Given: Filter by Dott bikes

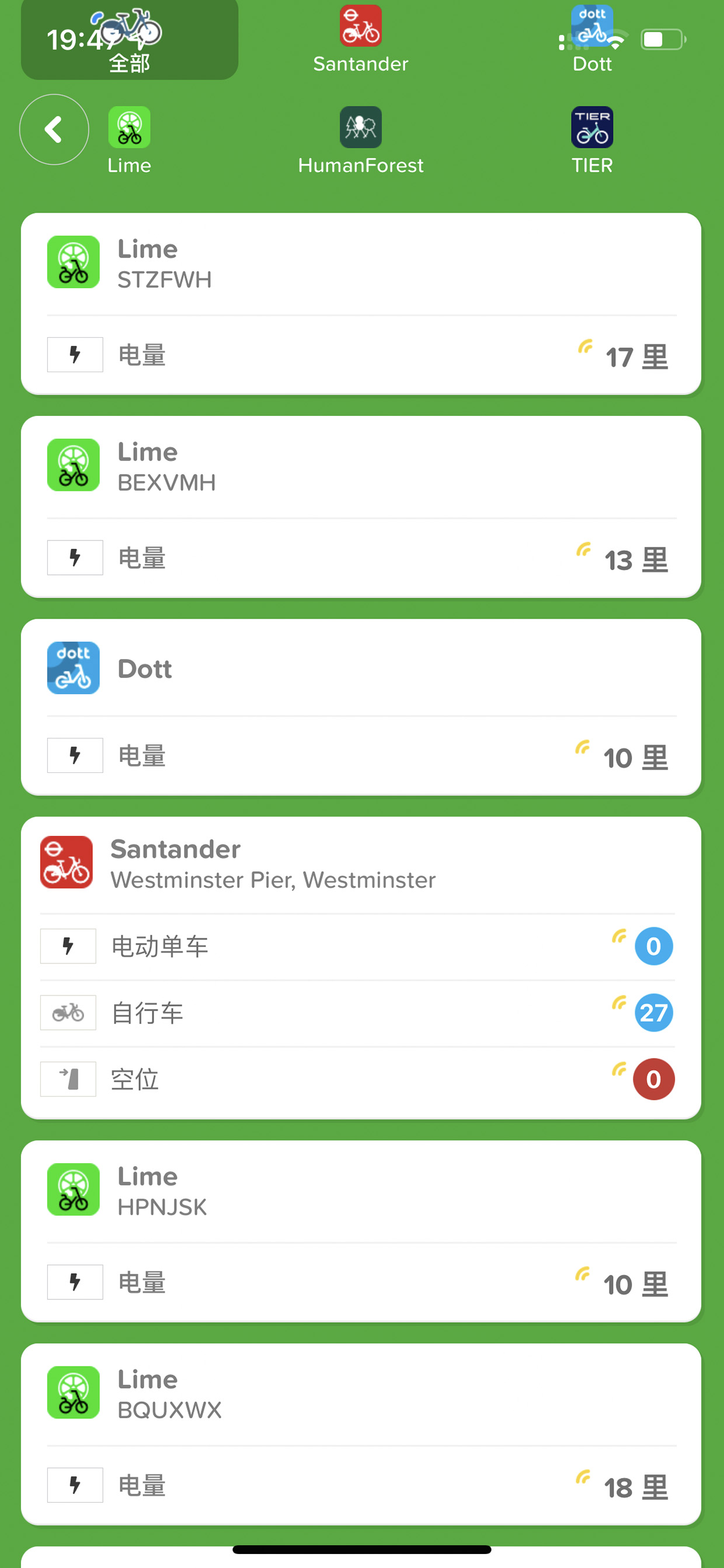Looking at the screenshot, I should (592, 40).
